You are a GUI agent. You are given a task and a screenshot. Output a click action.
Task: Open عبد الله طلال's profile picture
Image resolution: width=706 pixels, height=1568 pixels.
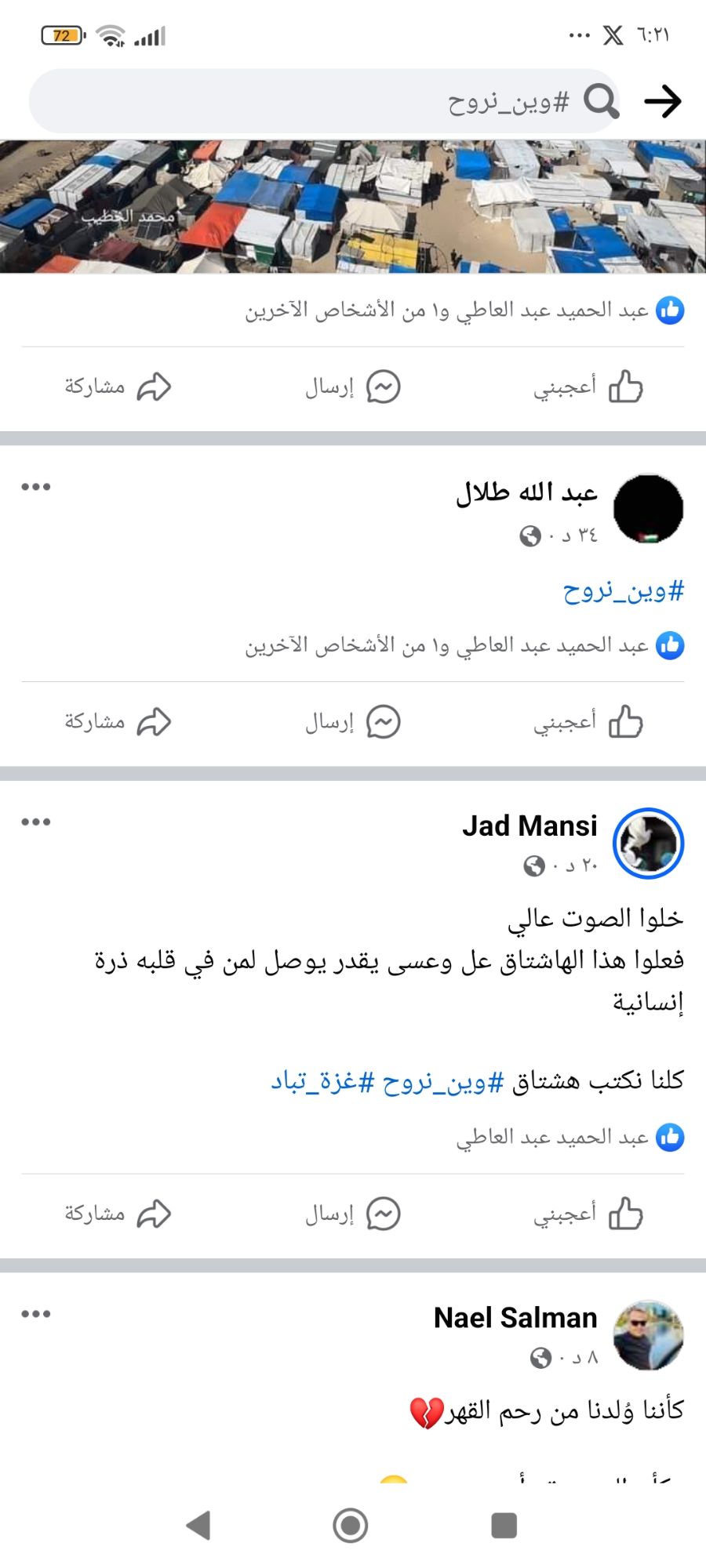[x=648, y=509]
